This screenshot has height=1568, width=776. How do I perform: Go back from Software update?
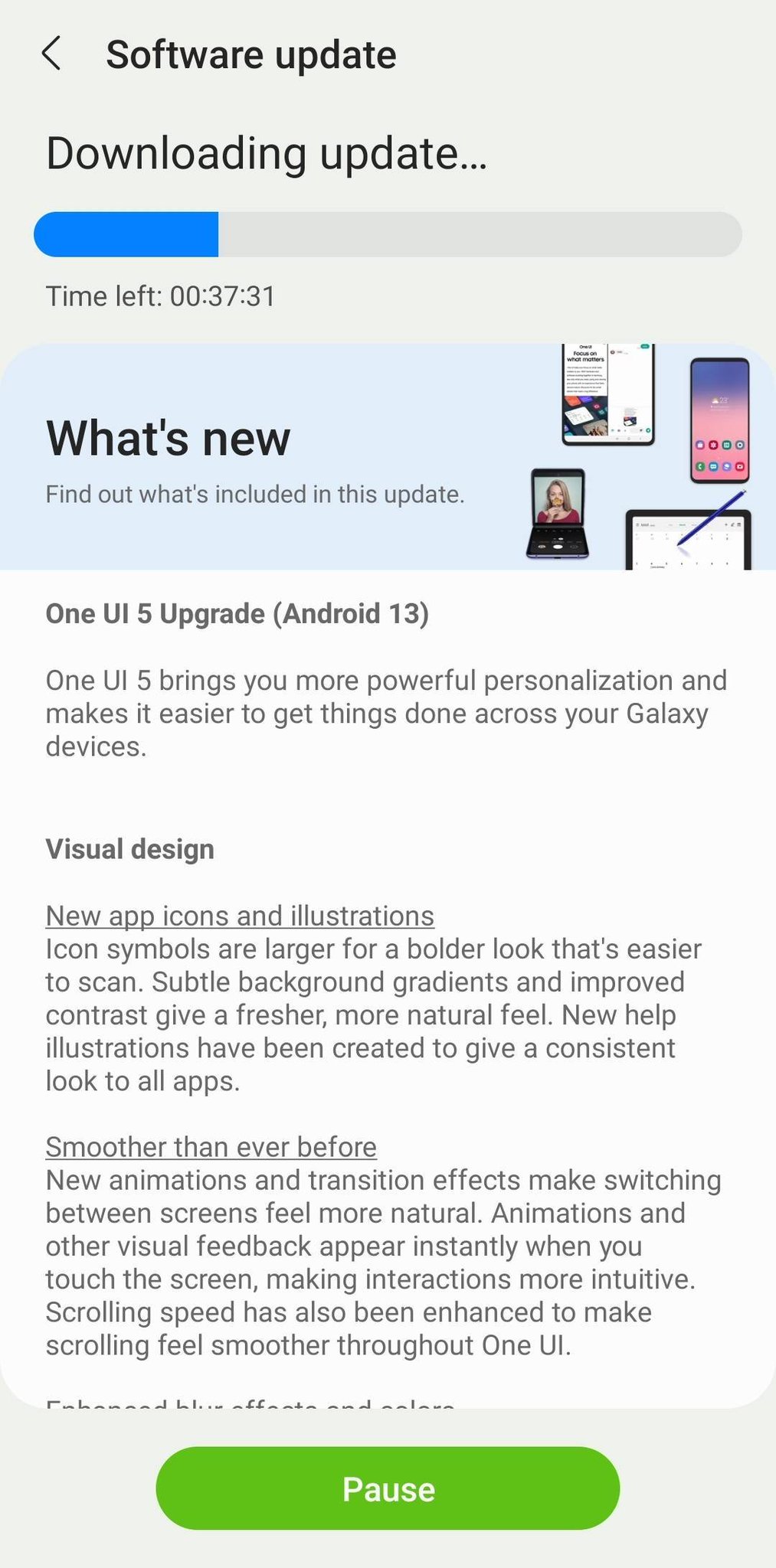click(x=51, y=54)
